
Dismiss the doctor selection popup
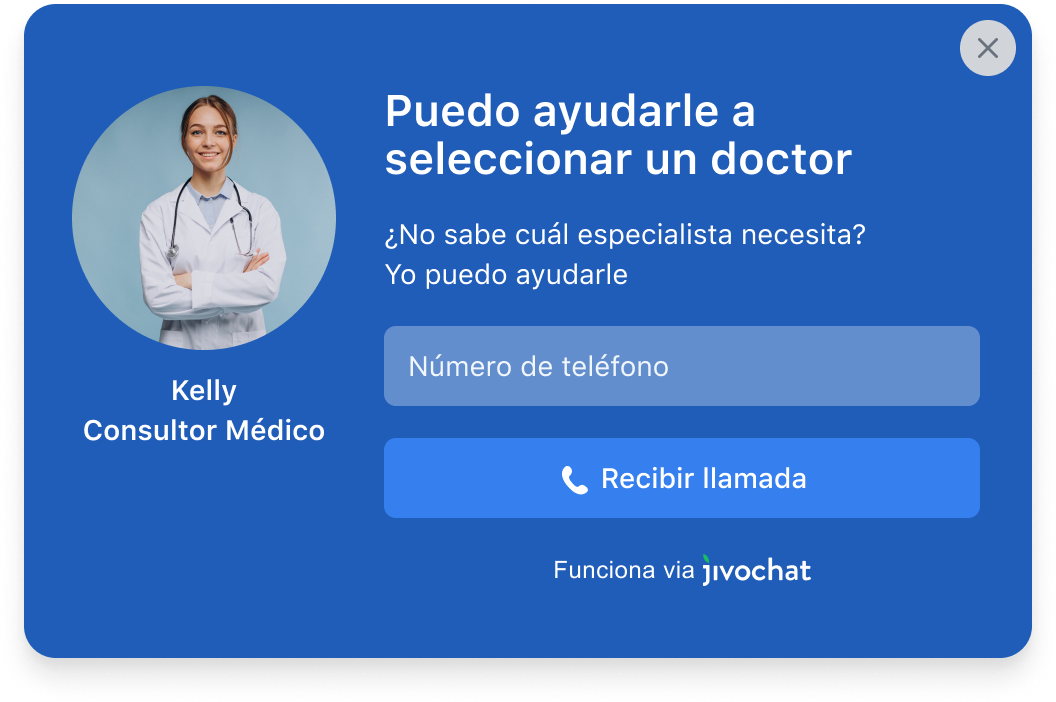coord(987,48)
